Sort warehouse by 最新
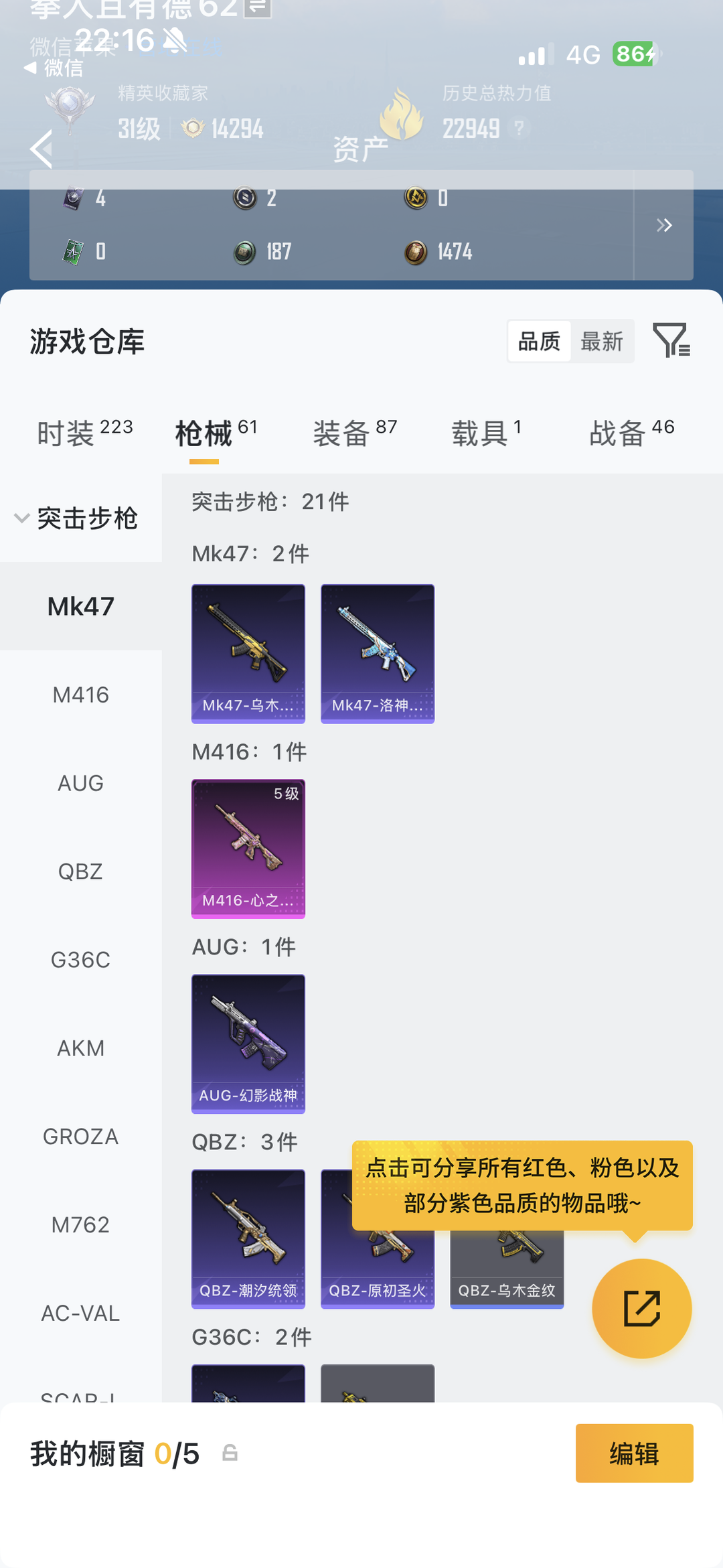Screen dimensions: 723x1568 602,342
